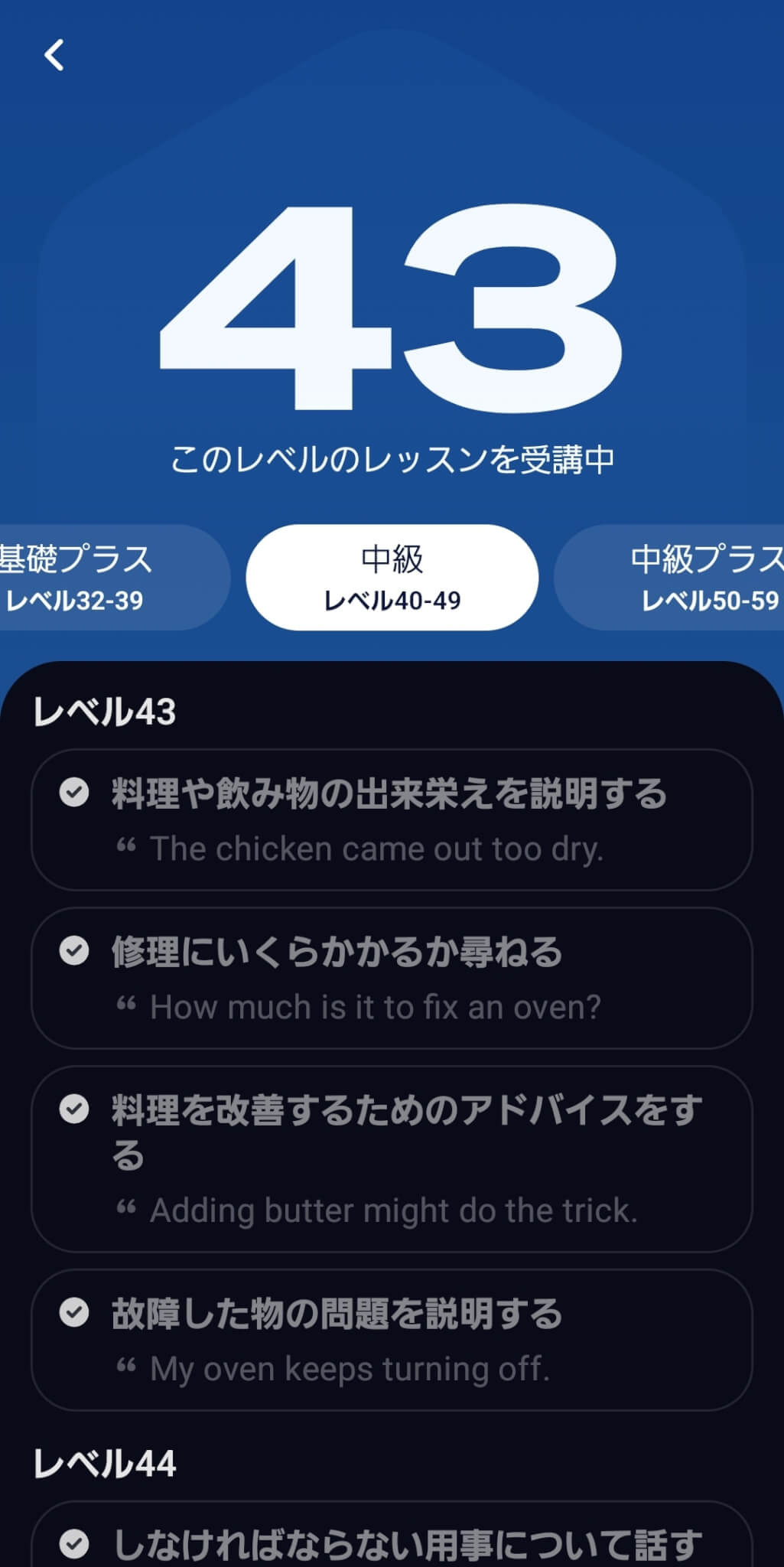The image size is (784, 1567).
Task: Open lesson しなければならない用事について話す
Action: tap(392, 1542)
